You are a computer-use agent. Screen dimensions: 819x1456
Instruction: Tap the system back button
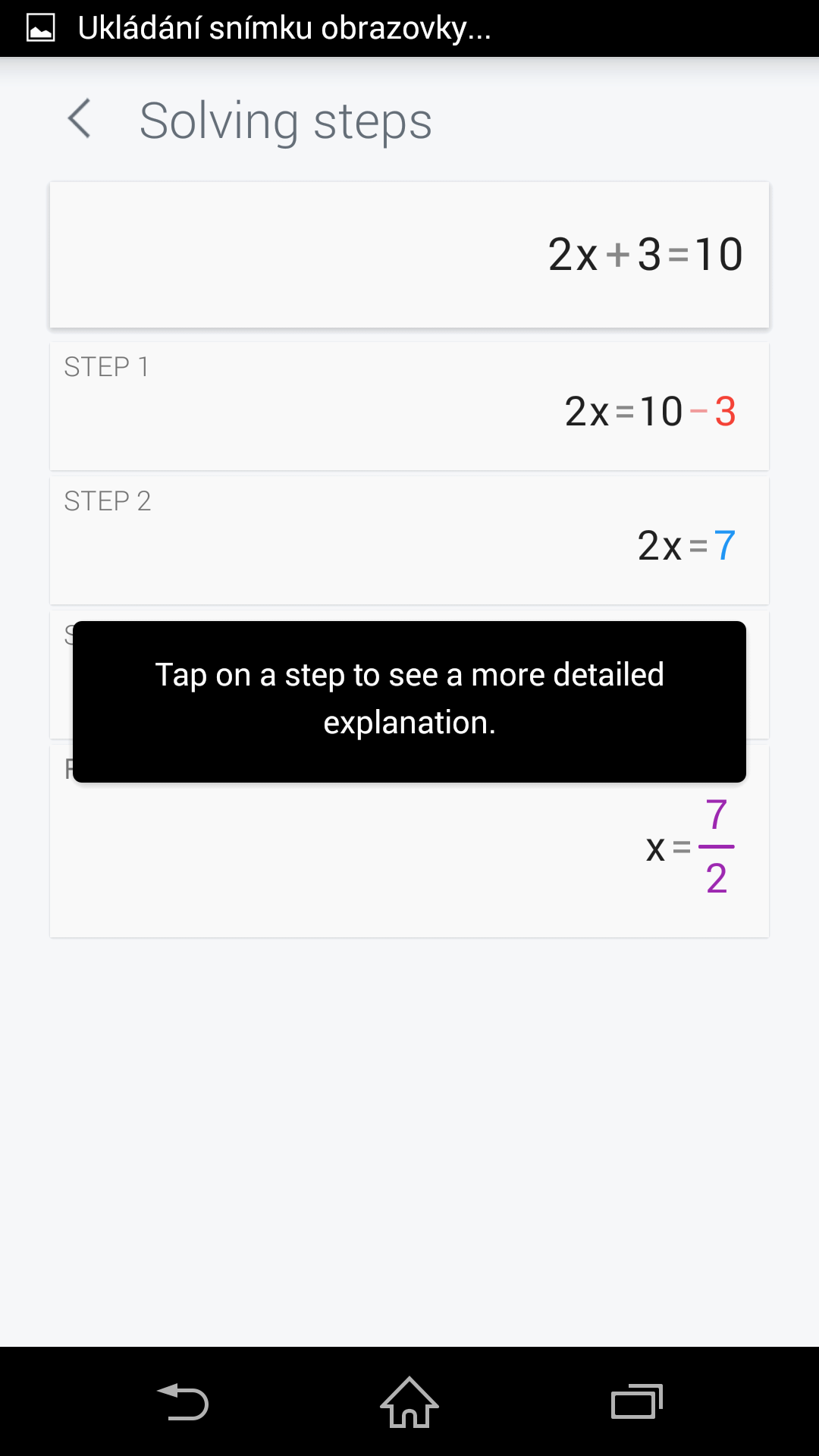(x=182, y=1402)
